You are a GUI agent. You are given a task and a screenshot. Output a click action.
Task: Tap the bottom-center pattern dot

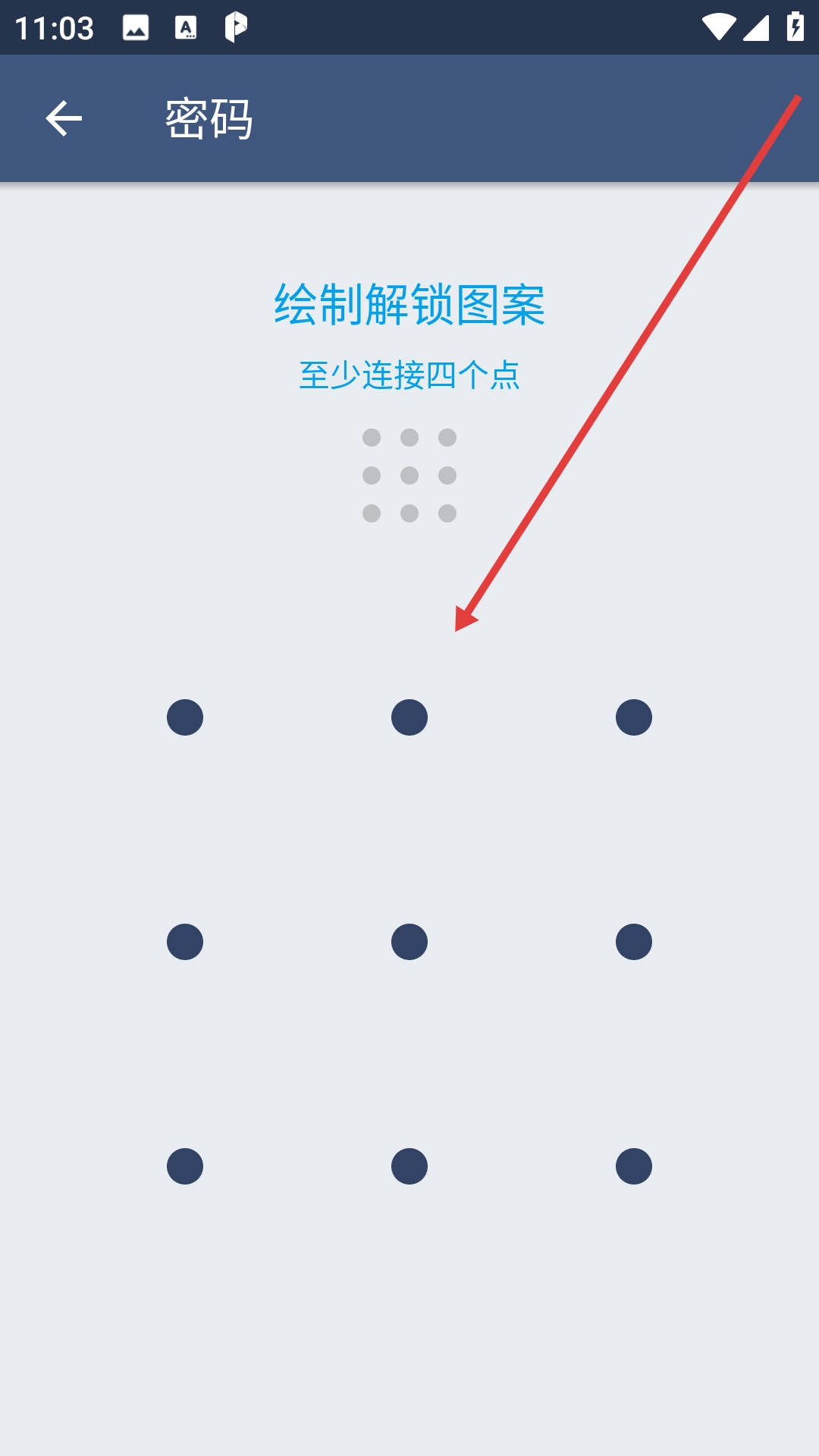pyautogui.click(x=409, y=1166)
